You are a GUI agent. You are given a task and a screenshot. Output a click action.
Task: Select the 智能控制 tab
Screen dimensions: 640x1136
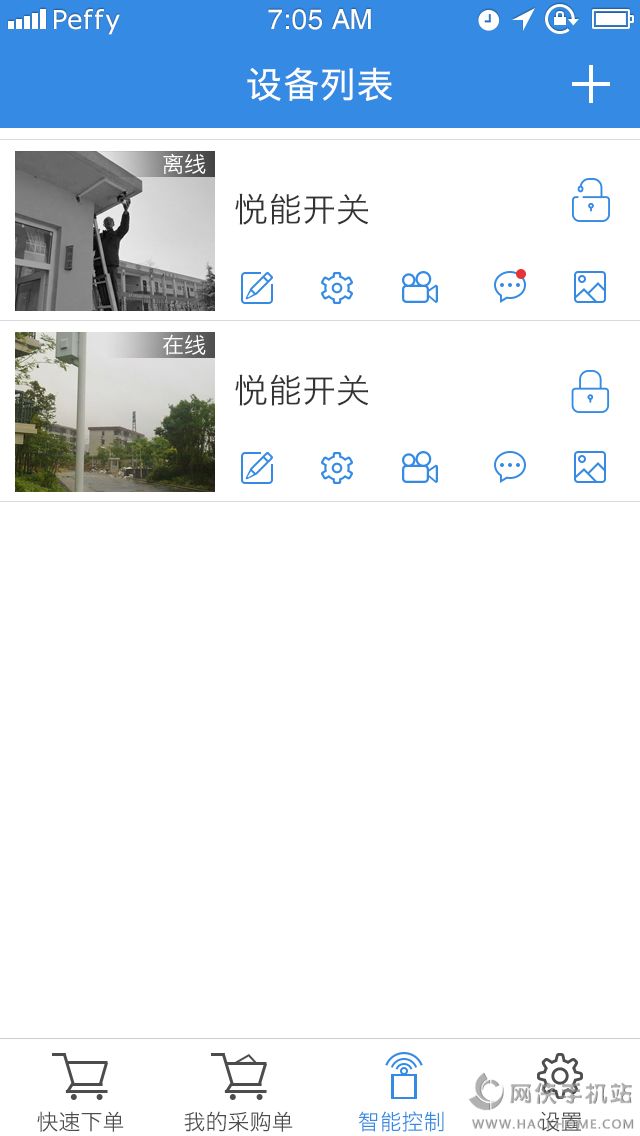pyautogui.click(x=402, y=1090)
